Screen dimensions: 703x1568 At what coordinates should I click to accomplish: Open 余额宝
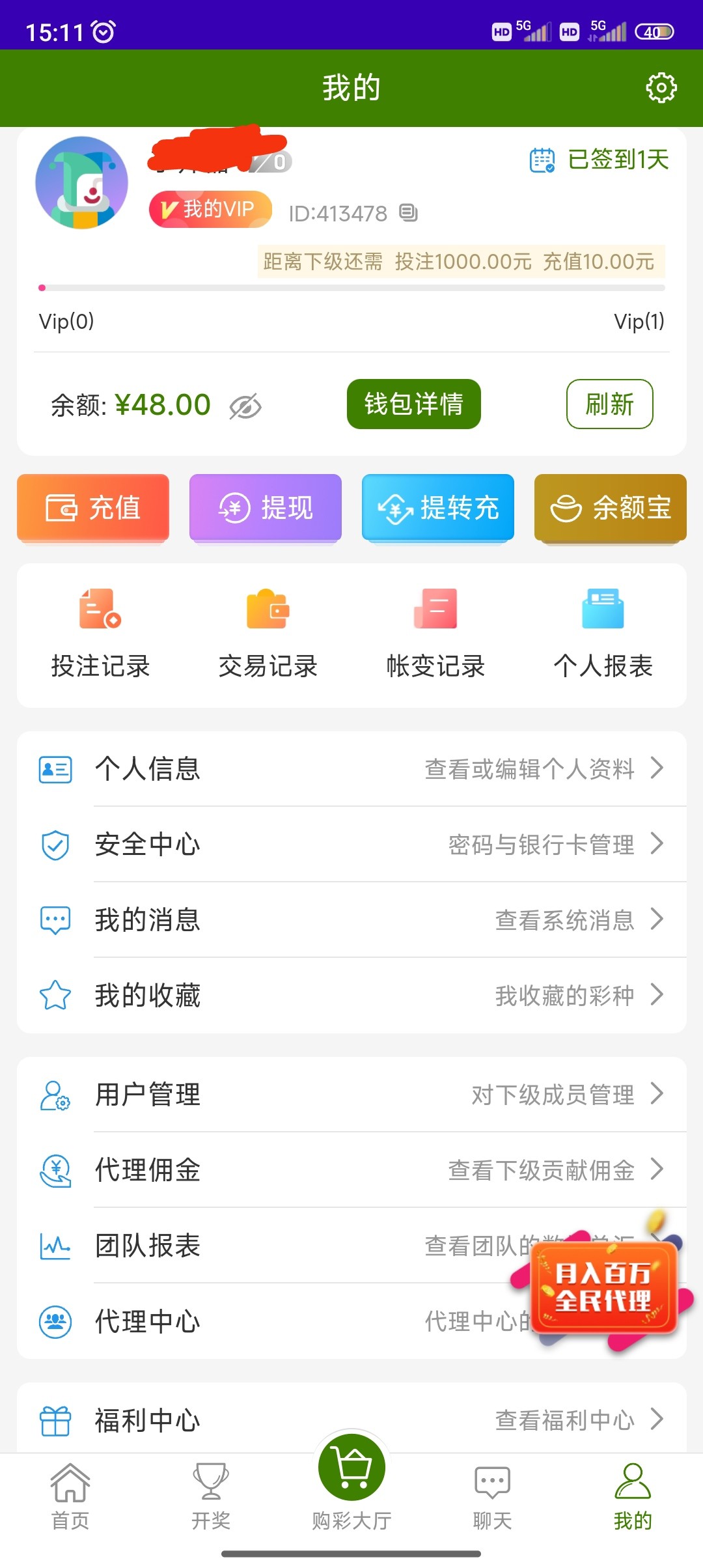tap(610, 508)
